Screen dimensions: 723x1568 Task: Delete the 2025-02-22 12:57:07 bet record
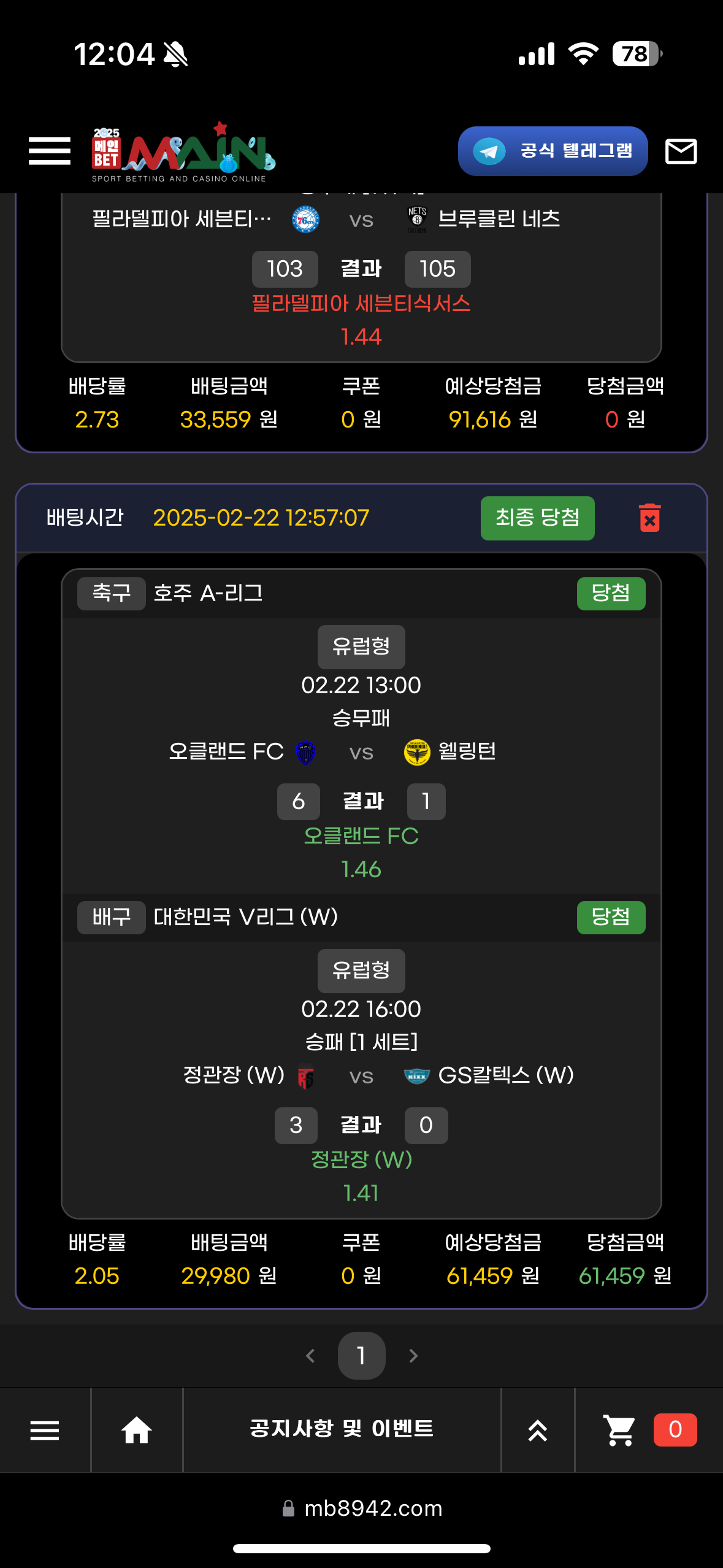649,518
